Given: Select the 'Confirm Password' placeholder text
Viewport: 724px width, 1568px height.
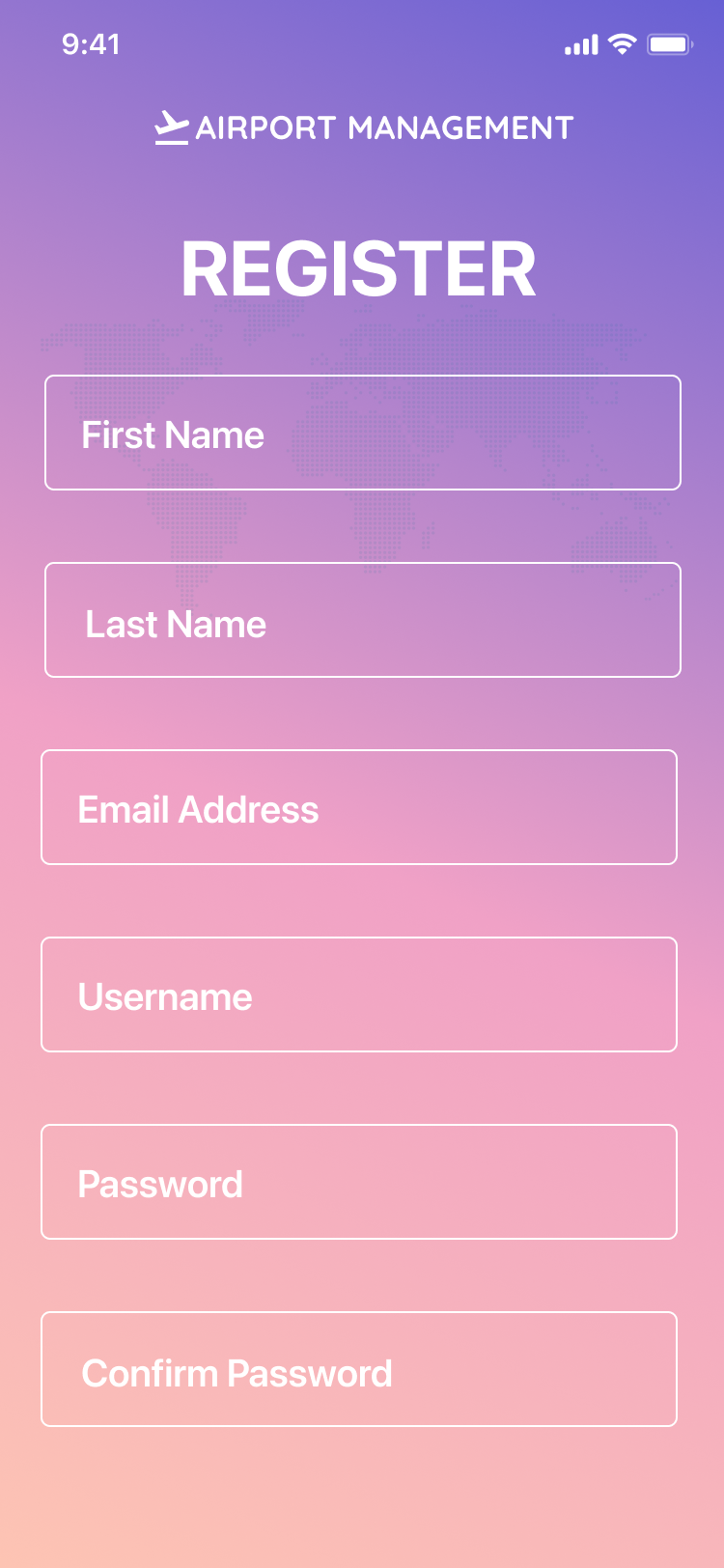Looking at the screenshot, I should 237,1370.
